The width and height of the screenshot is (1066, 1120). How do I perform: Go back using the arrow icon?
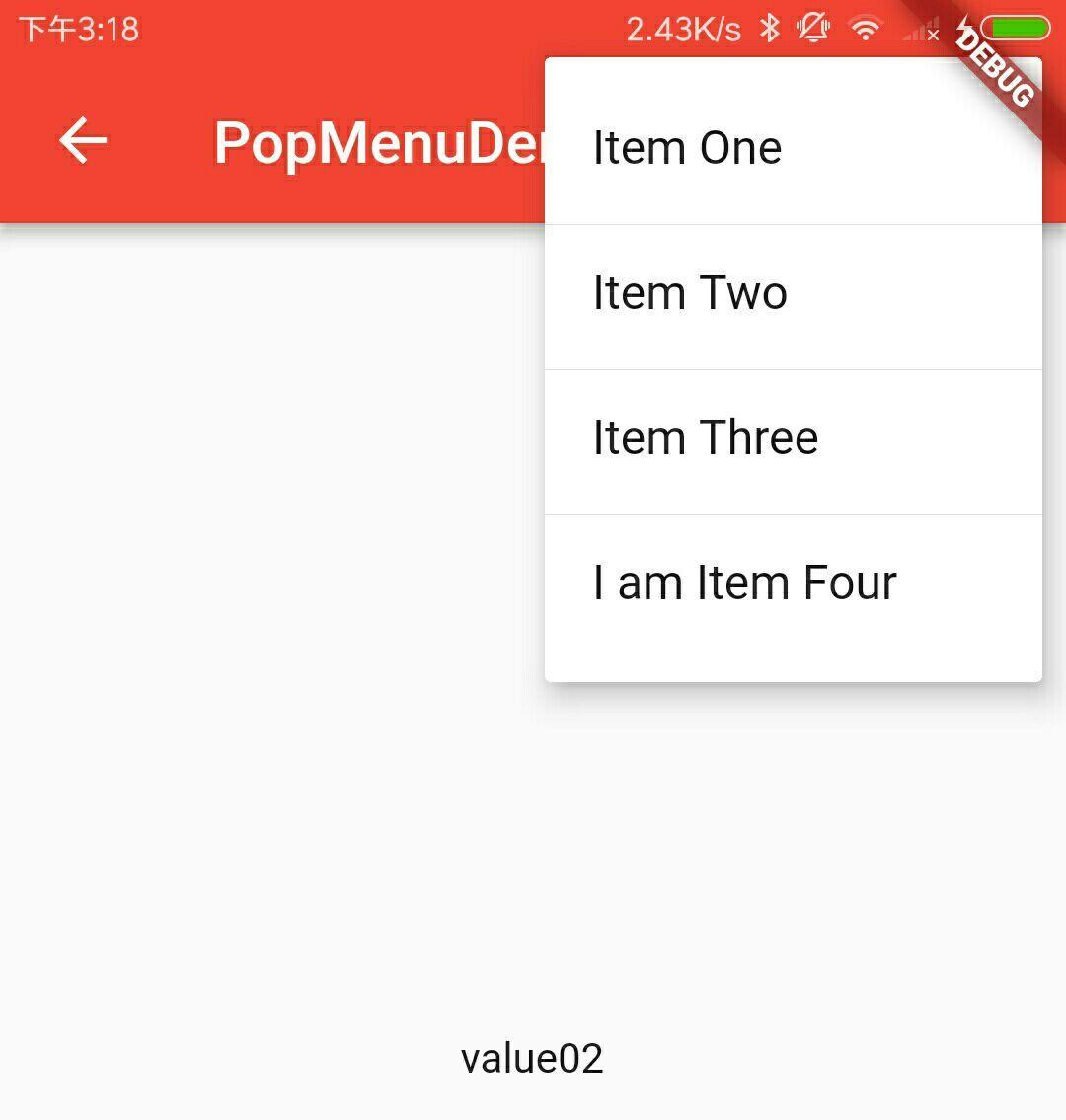[x=83, y=141]
